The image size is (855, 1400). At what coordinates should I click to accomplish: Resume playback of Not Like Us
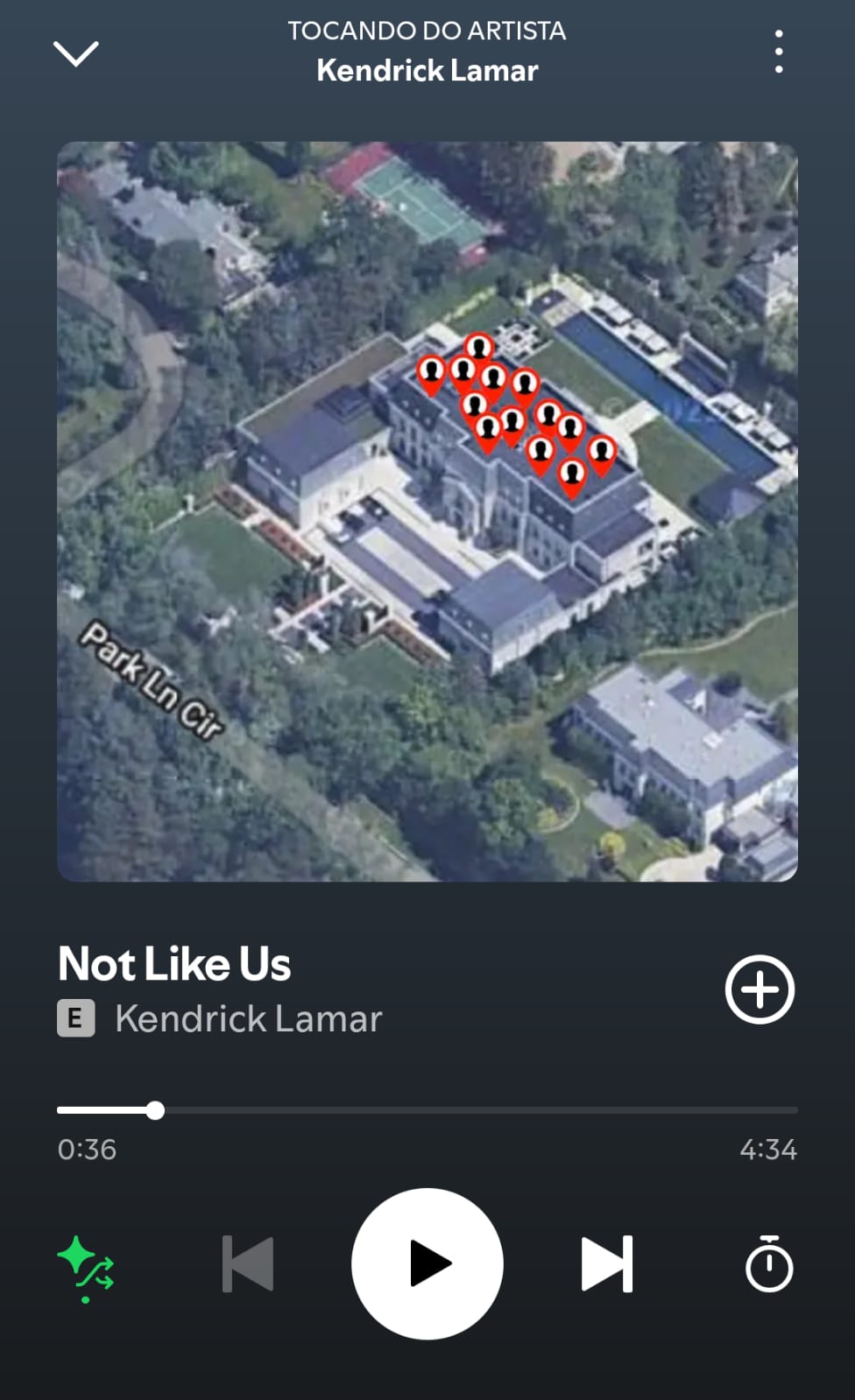(x=427, y=1263)
